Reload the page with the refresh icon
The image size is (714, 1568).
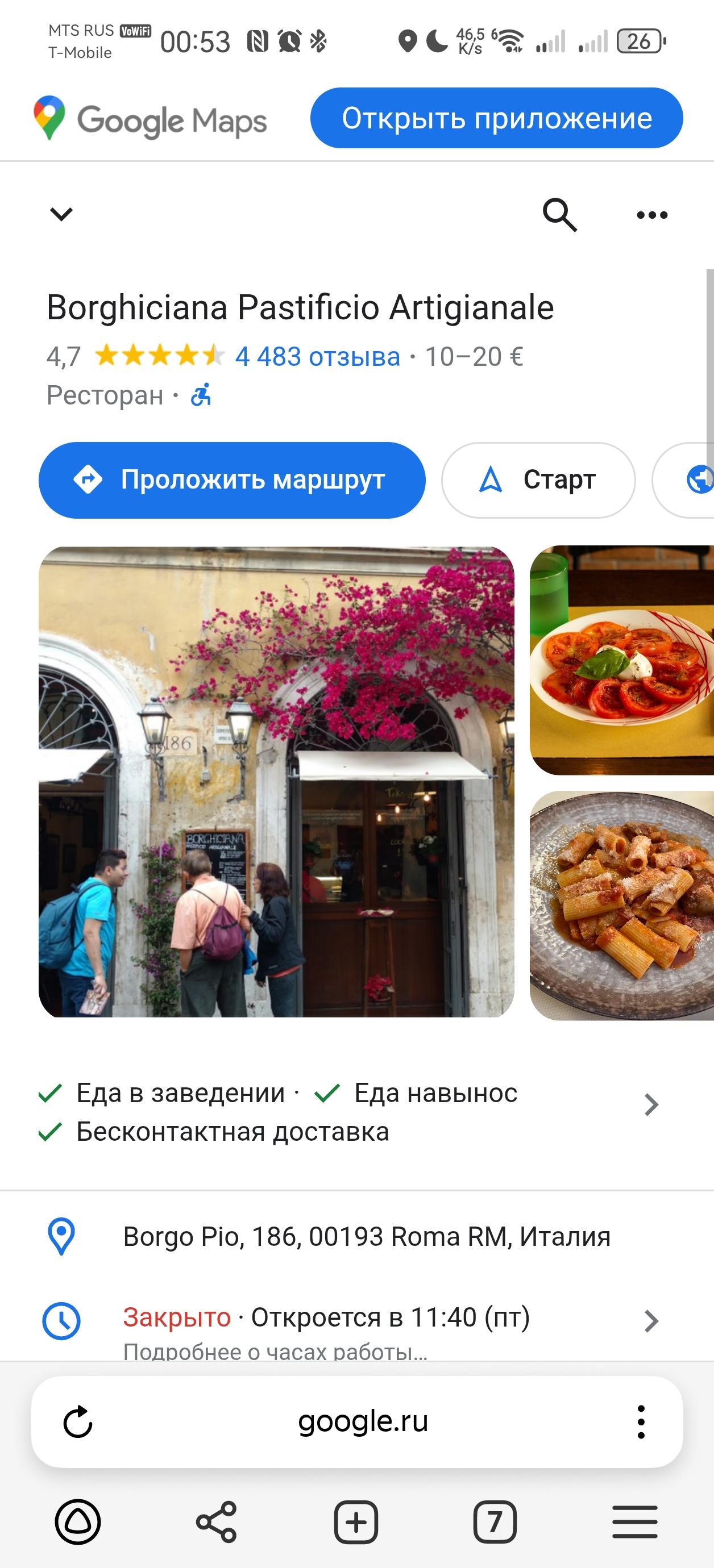(x=78, y=1422)
